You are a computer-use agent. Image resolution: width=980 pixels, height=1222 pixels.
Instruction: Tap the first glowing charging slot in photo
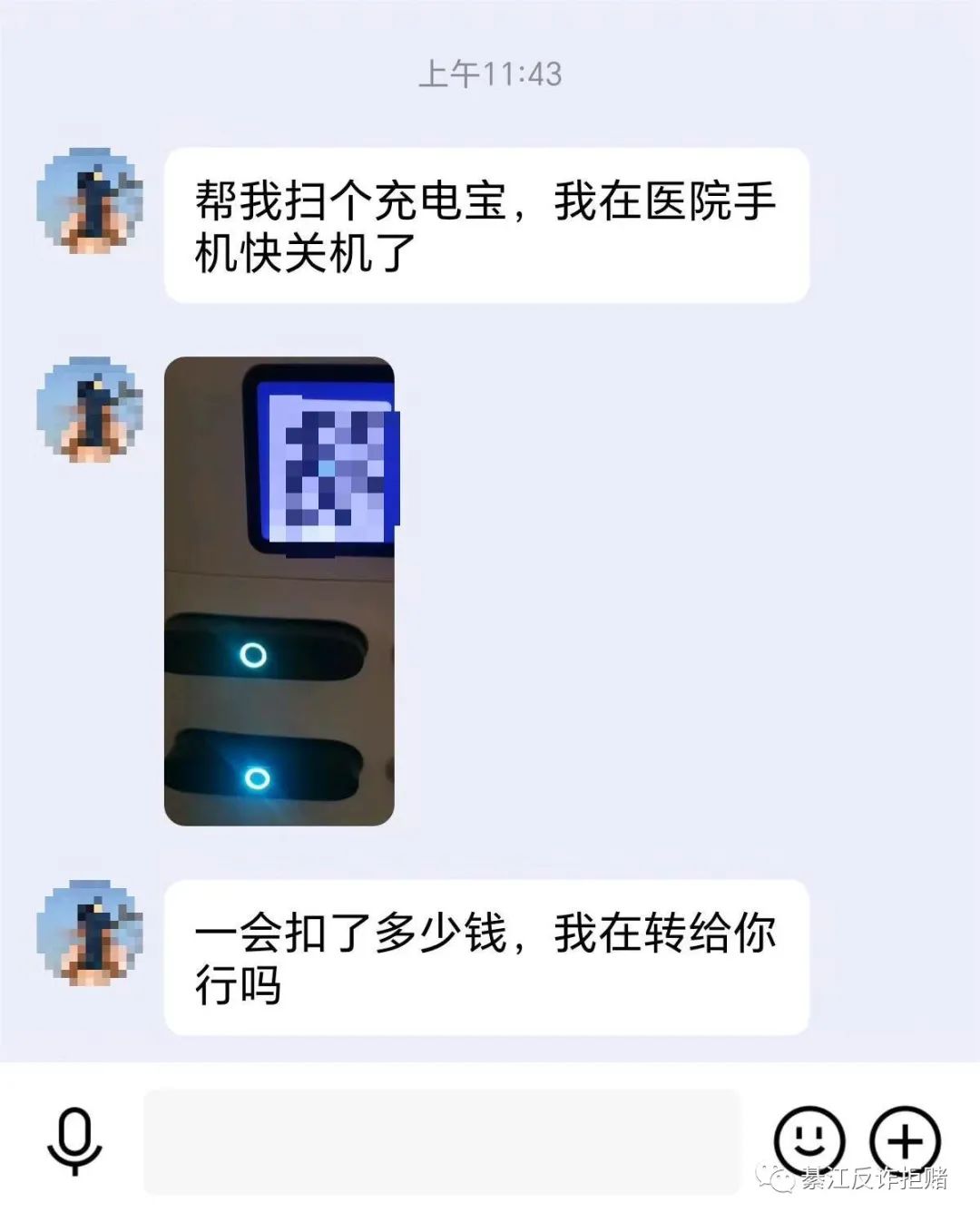254,651
